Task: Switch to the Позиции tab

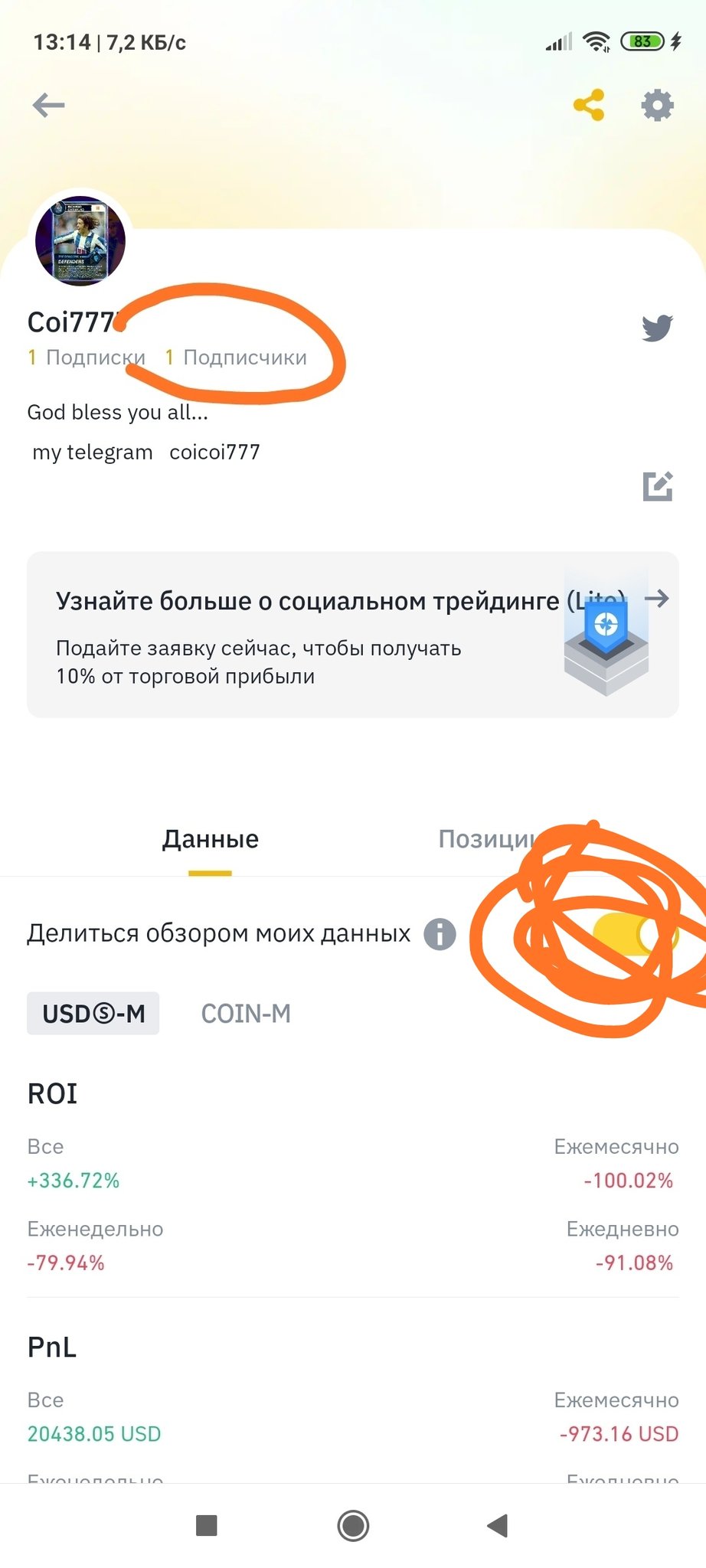Action: click(489, 839)
